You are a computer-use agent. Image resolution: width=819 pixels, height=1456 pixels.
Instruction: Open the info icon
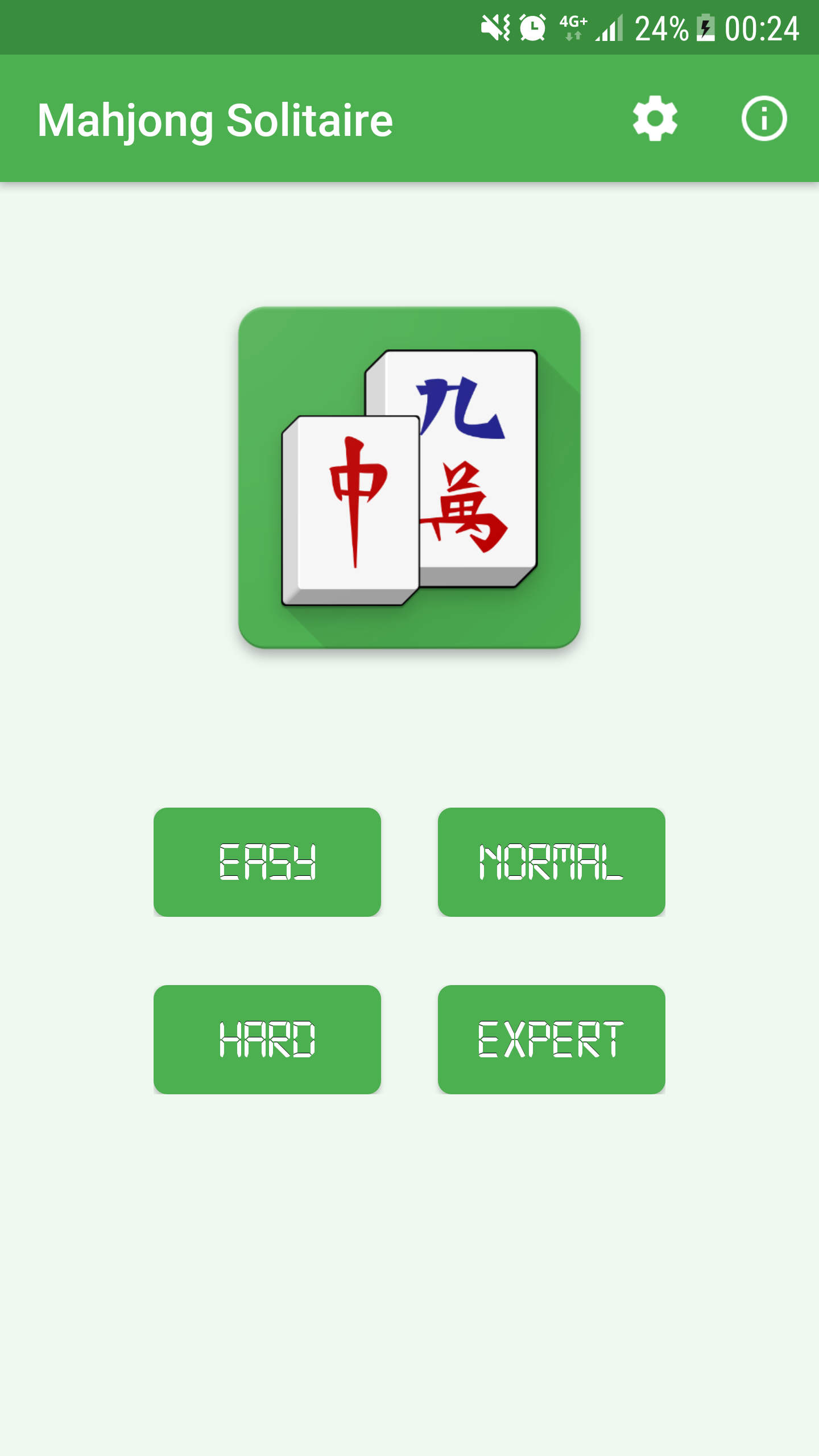tap(763, 119)
